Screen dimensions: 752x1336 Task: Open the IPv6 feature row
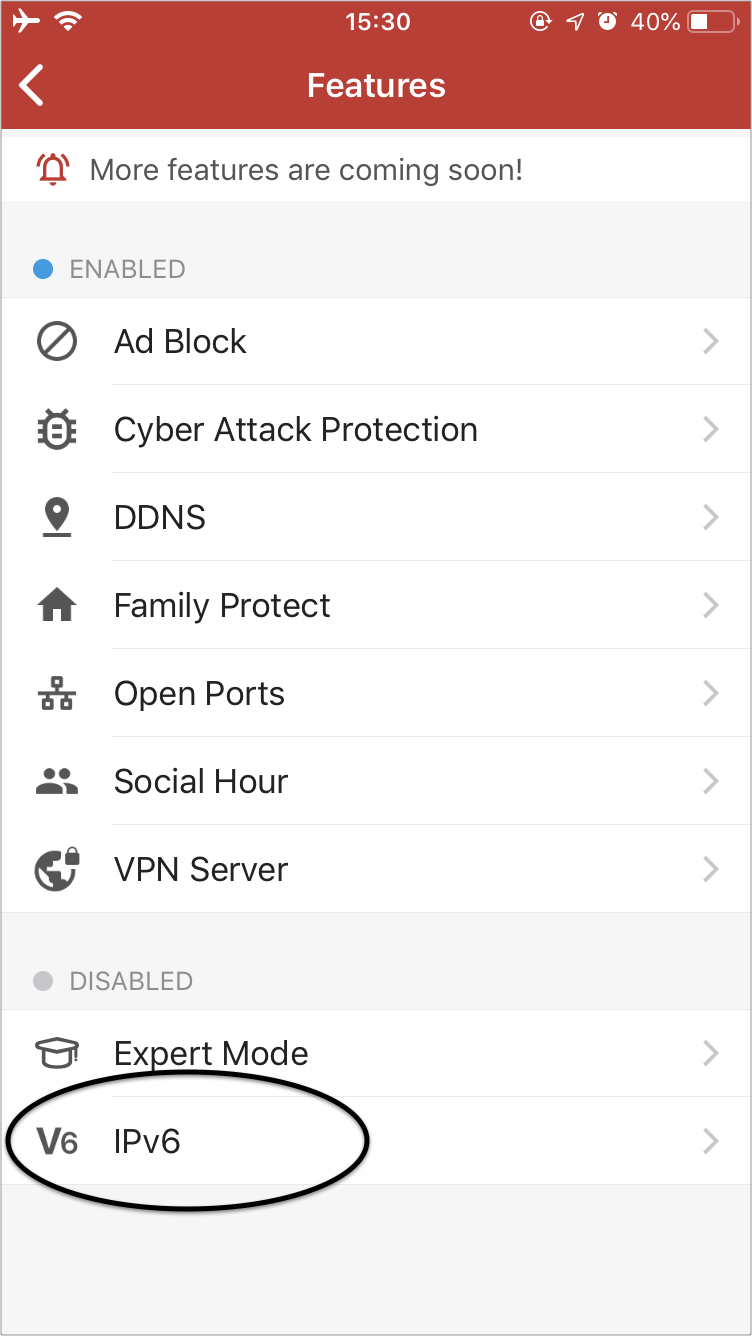376,1141
